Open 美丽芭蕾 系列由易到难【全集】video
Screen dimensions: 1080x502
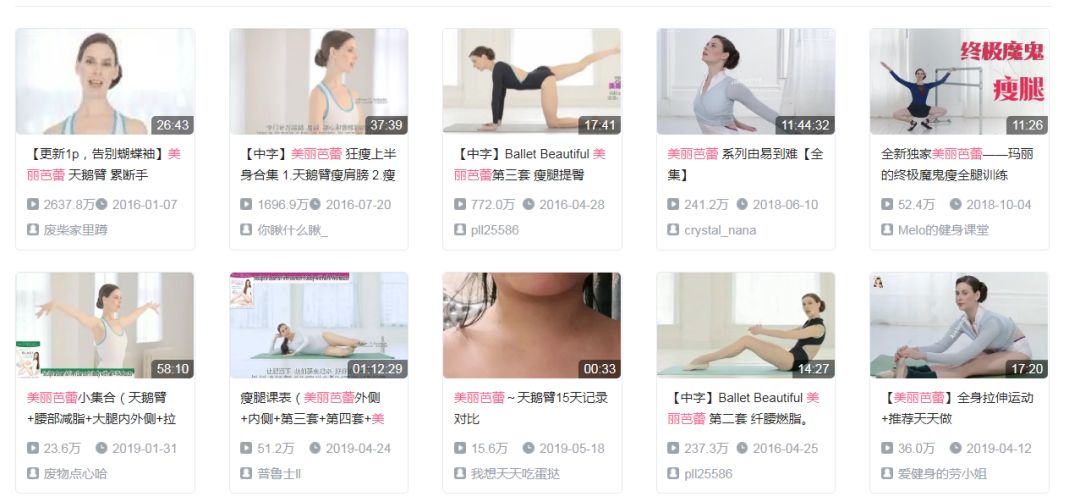pyautogui.click(x=745, y=82)
